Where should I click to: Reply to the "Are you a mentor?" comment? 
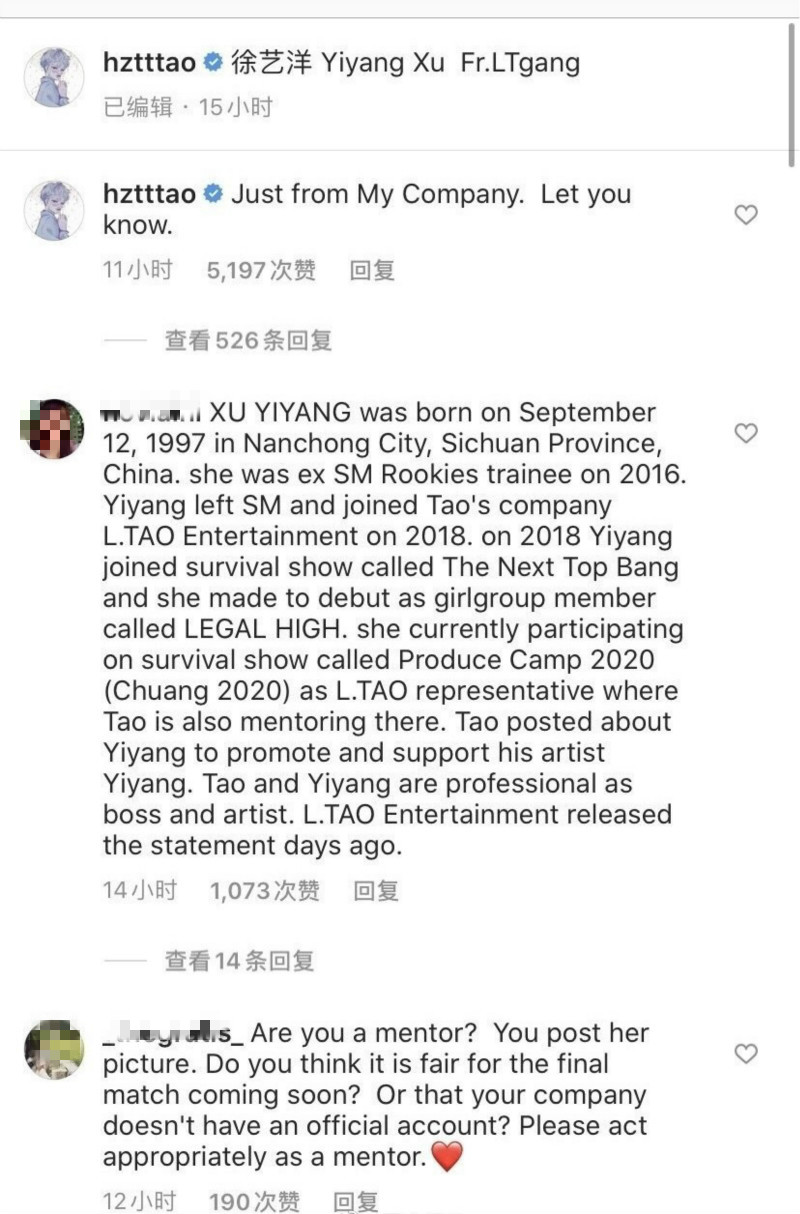coord(356,1201)
